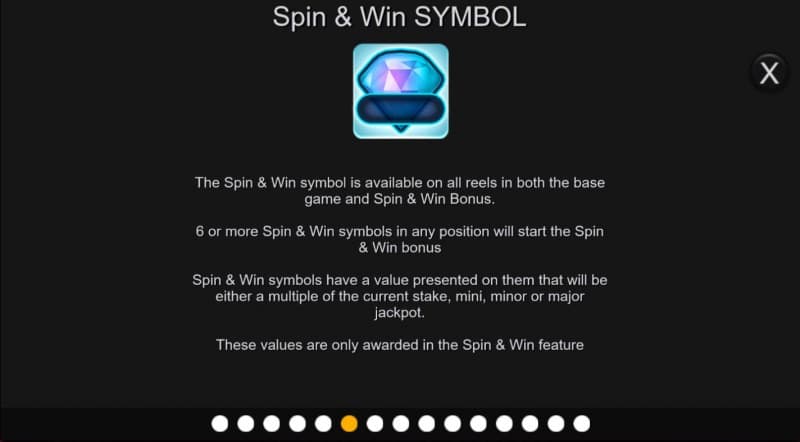Select the seventh page indicator dot

(x=374, y=424)
